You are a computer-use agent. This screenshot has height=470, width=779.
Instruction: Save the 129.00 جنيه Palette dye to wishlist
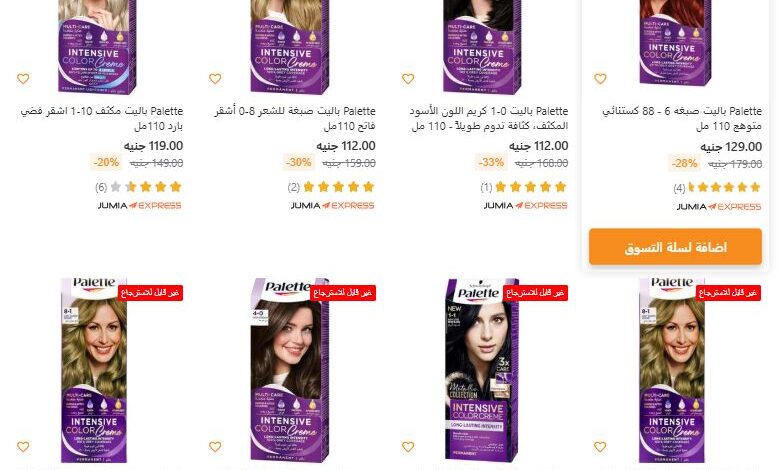[x=600, y=79]
